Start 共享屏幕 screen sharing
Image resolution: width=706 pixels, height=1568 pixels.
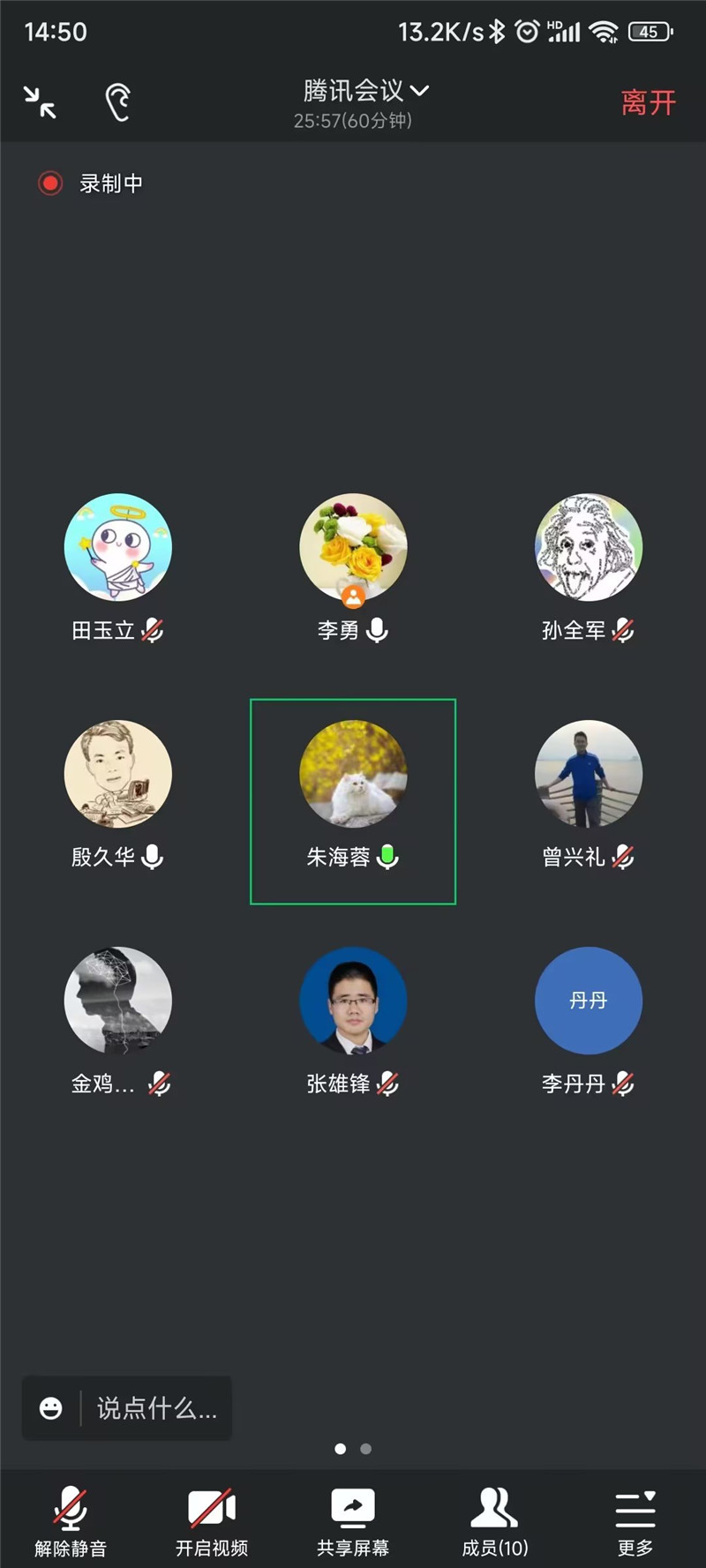point(353,1521)
